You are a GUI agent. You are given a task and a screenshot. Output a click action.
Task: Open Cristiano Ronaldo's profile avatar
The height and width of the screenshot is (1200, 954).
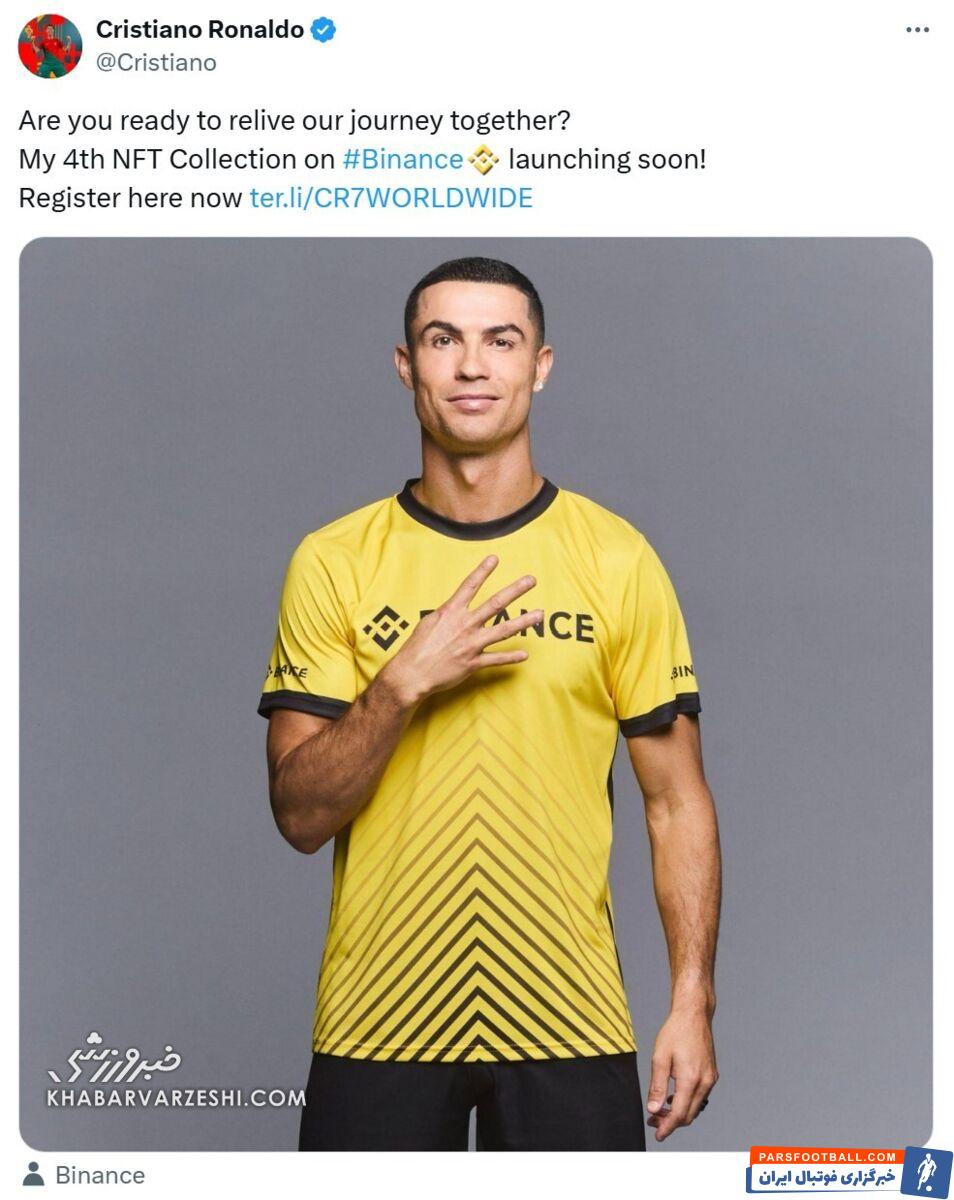[50, 46]
